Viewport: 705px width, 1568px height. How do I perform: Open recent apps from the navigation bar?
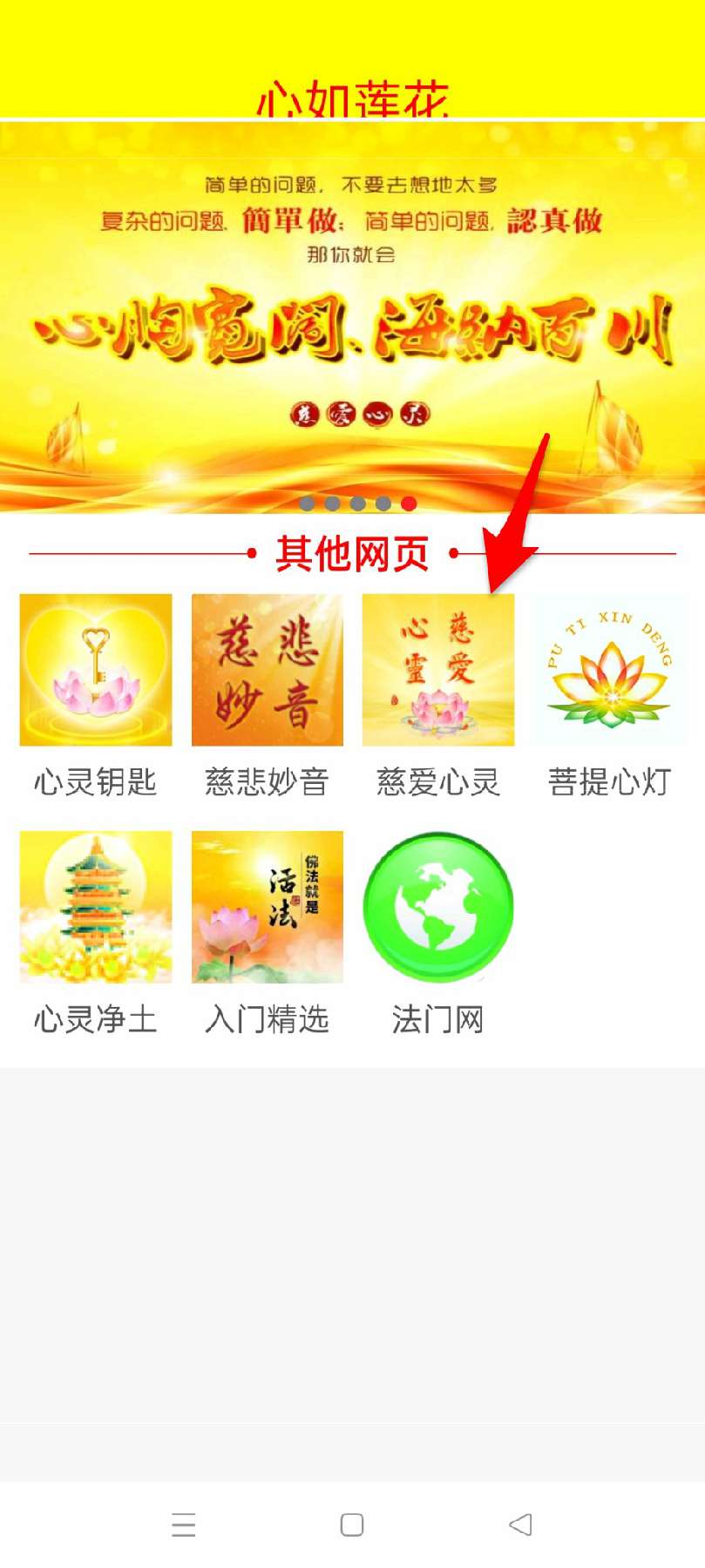(184, 1524)
